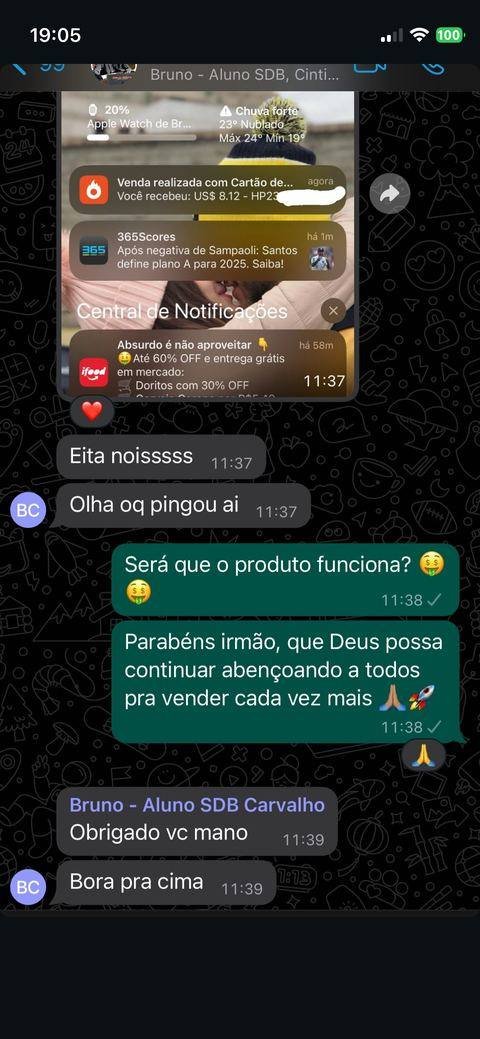Open the shared notification screenshot image
The image size is (480, 1039).
(208, 244)
